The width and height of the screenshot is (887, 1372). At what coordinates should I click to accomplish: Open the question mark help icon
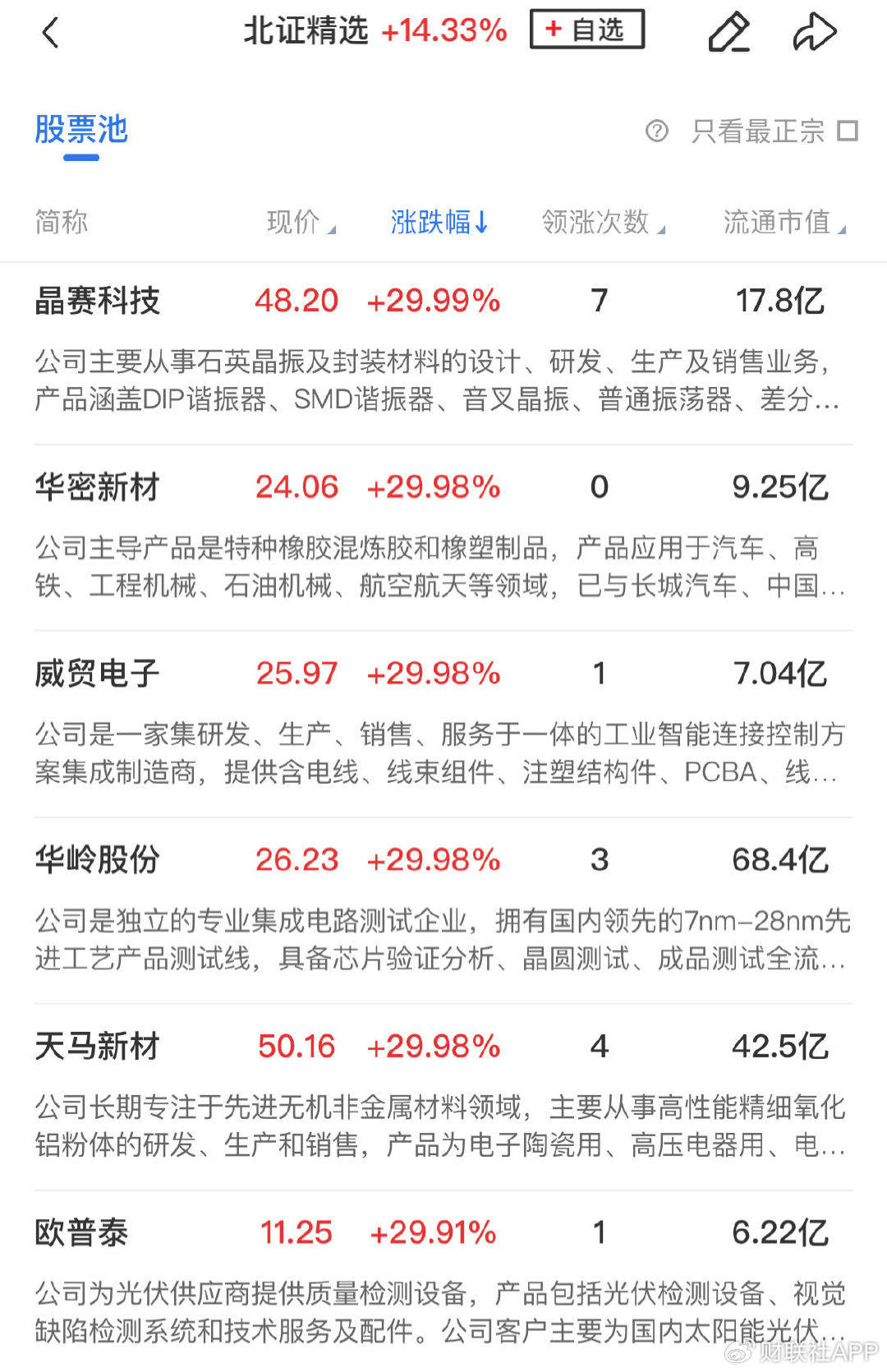point(657,131)
